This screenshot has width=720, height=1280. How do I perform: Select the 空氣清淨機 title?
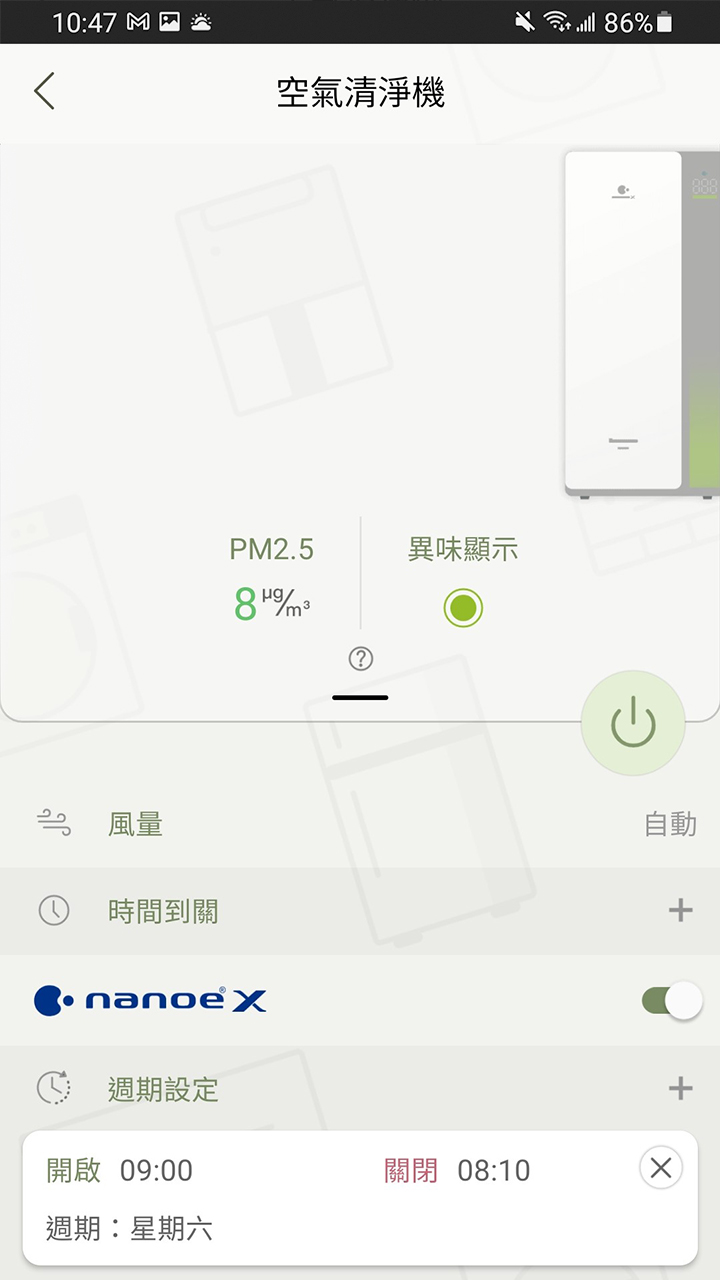360,91
